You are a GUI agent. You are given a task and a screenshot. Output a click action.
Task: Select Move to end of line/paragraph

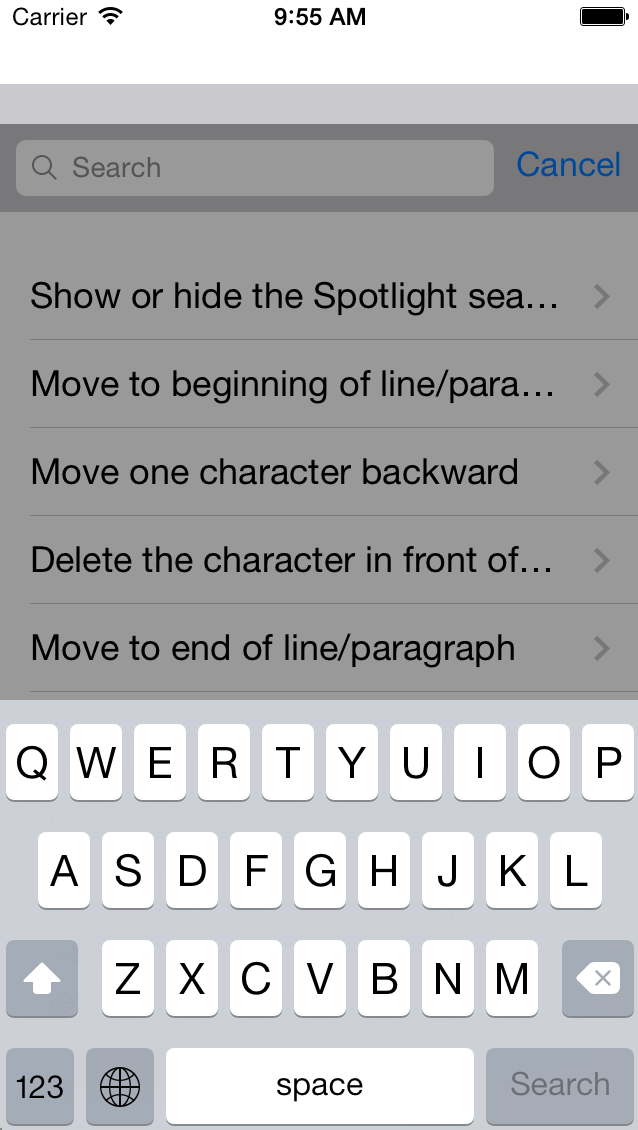pyautogui.click(x=319, y=648)
